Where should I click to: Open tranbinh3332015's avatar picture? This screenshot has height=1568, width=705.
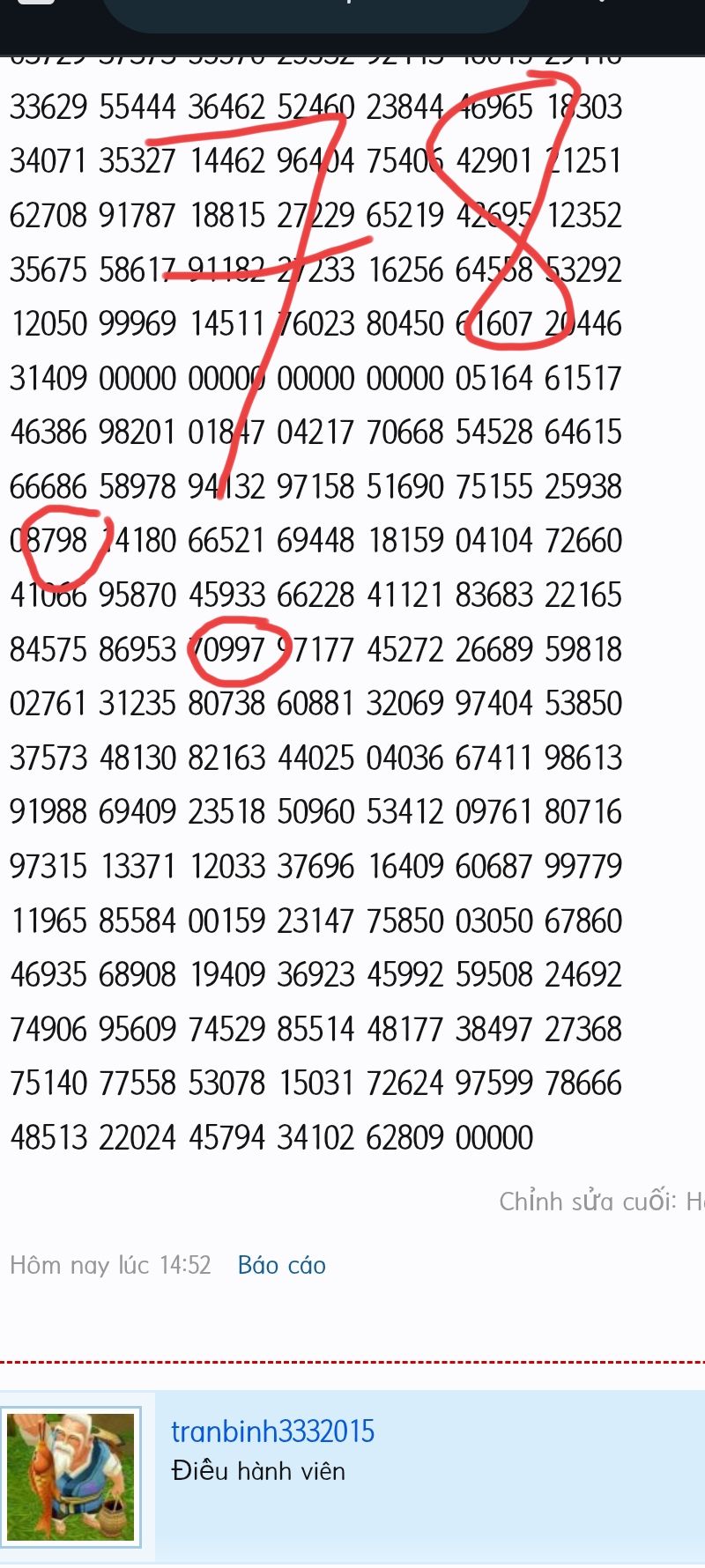(71, 1476)
